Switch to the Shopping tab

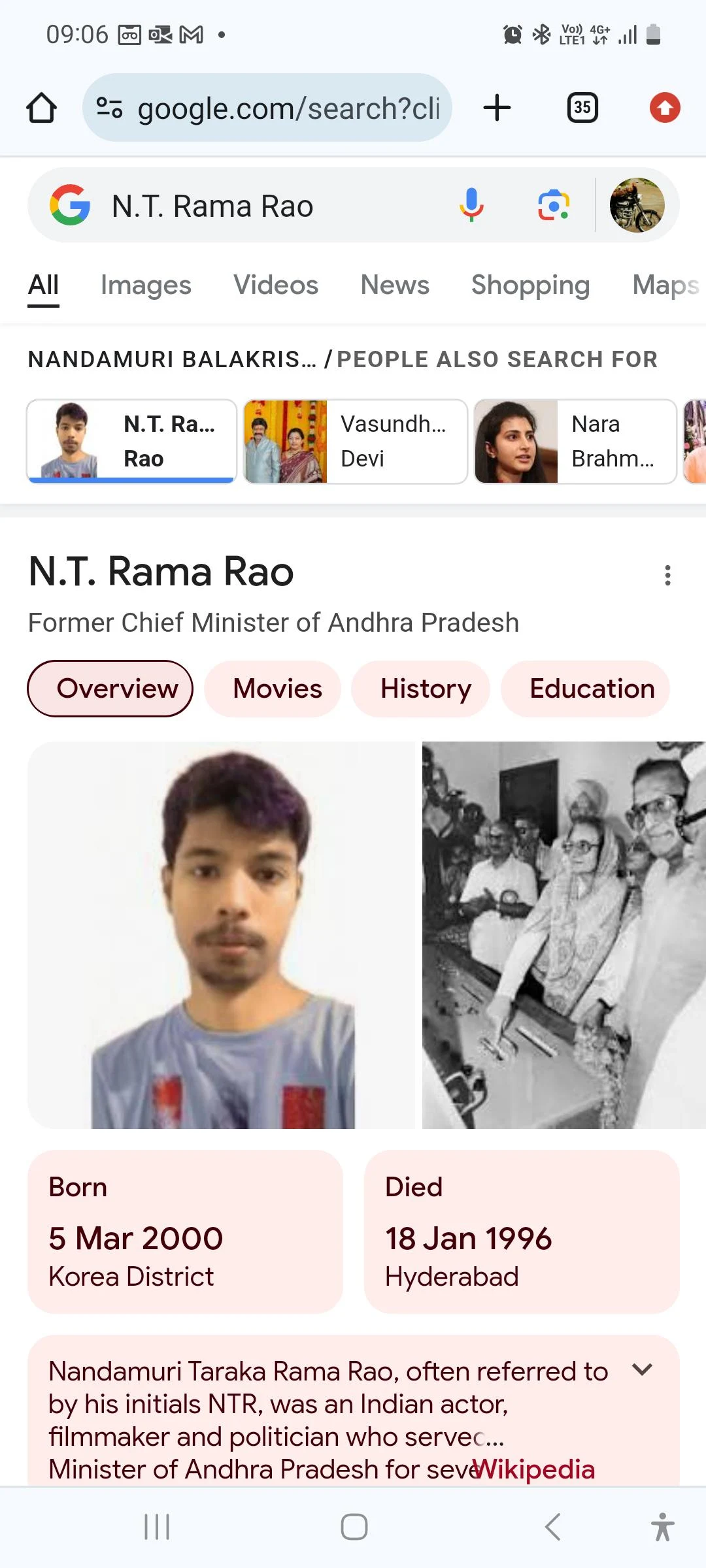coord(530,285)
